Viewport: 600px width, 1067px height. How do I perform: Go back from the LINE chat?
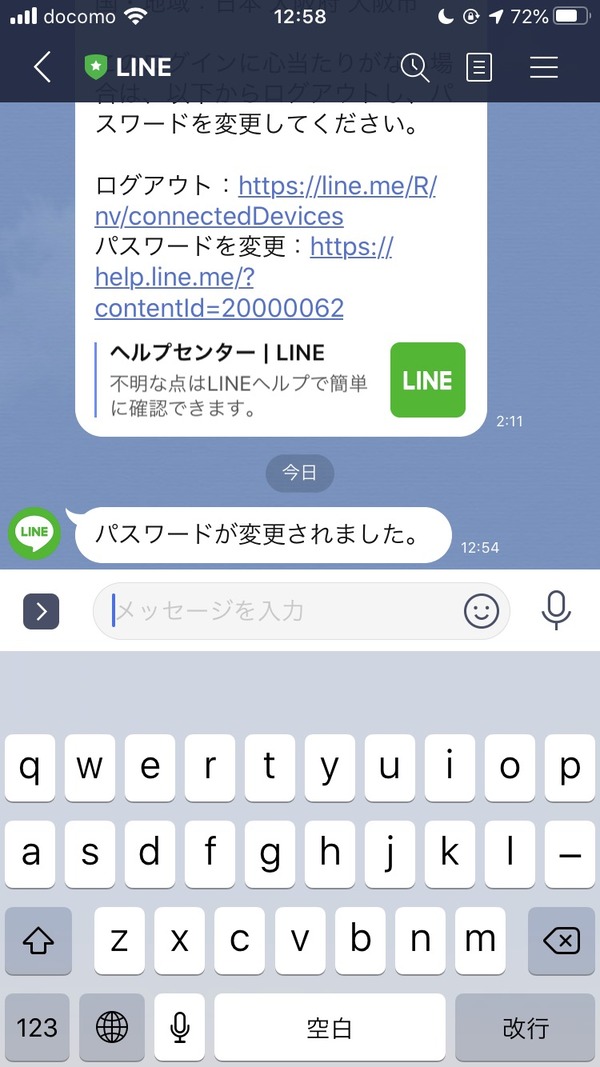pos(42,67)
